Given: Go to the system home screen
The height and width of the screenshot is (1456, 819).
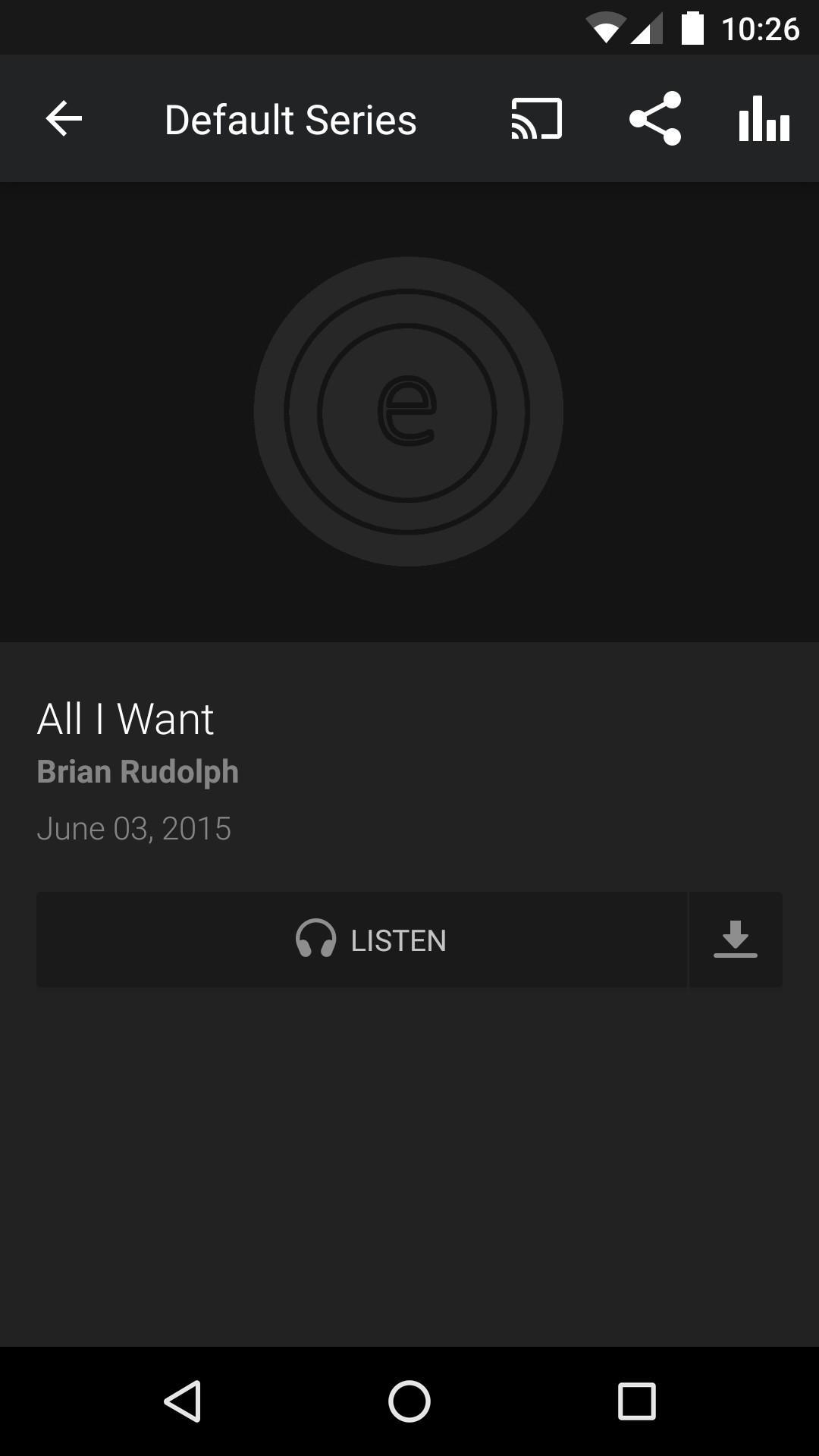Looking at the screenshot, I should coord(409,1401).
